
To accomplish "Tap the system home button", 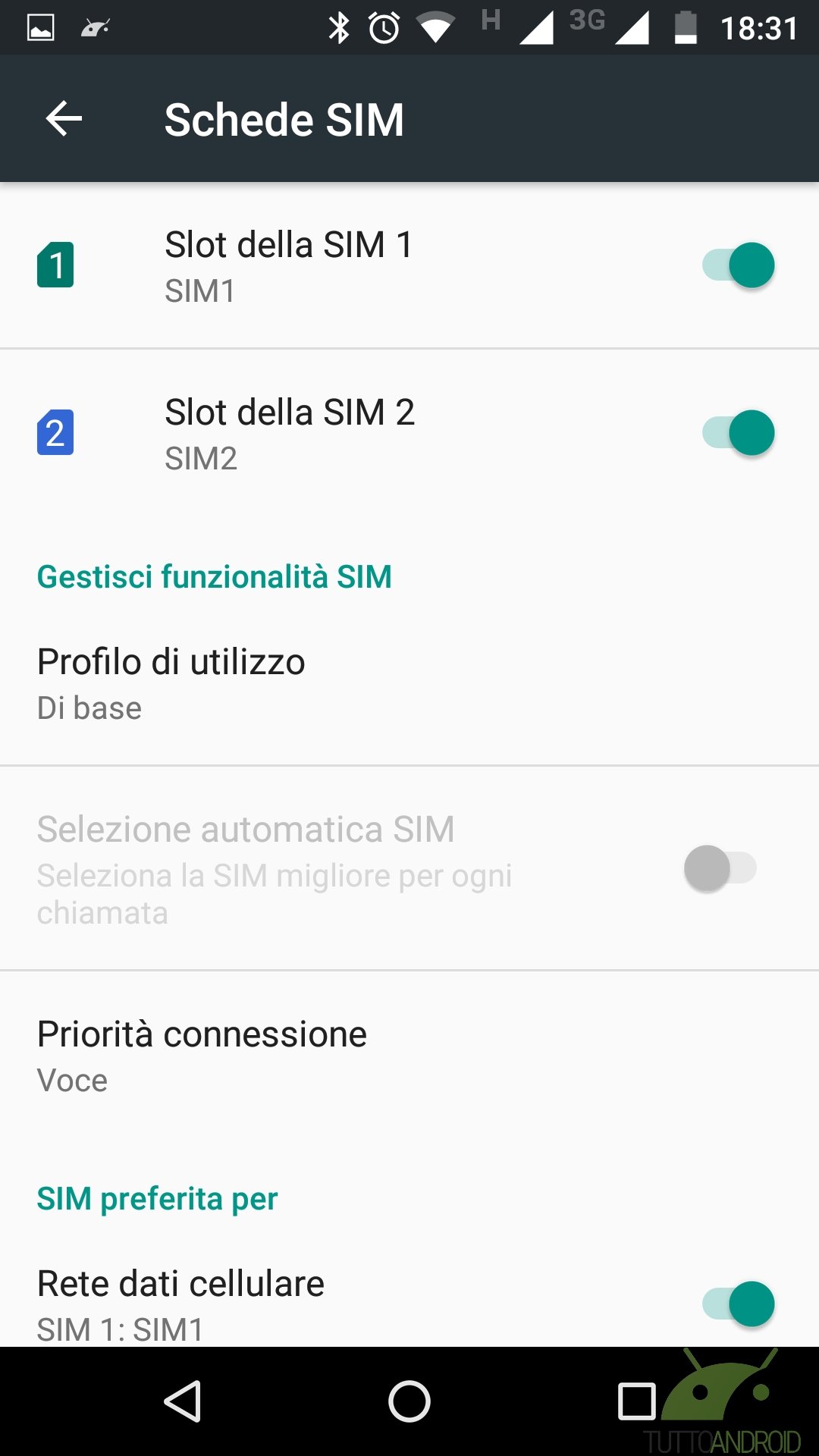I will [409, 1401].
